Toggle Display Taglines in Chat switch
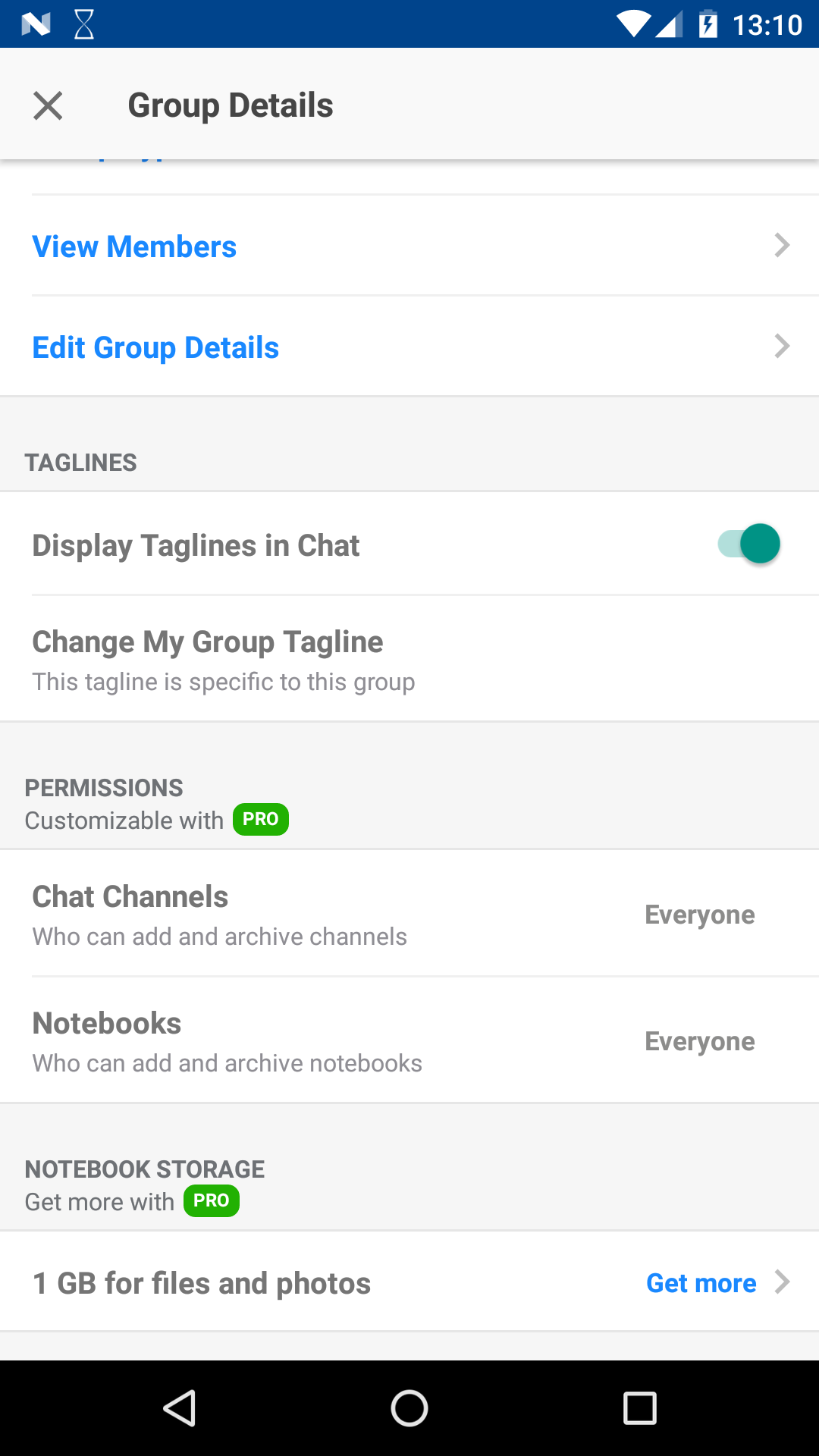819x1456 pixels. point(749,544)
